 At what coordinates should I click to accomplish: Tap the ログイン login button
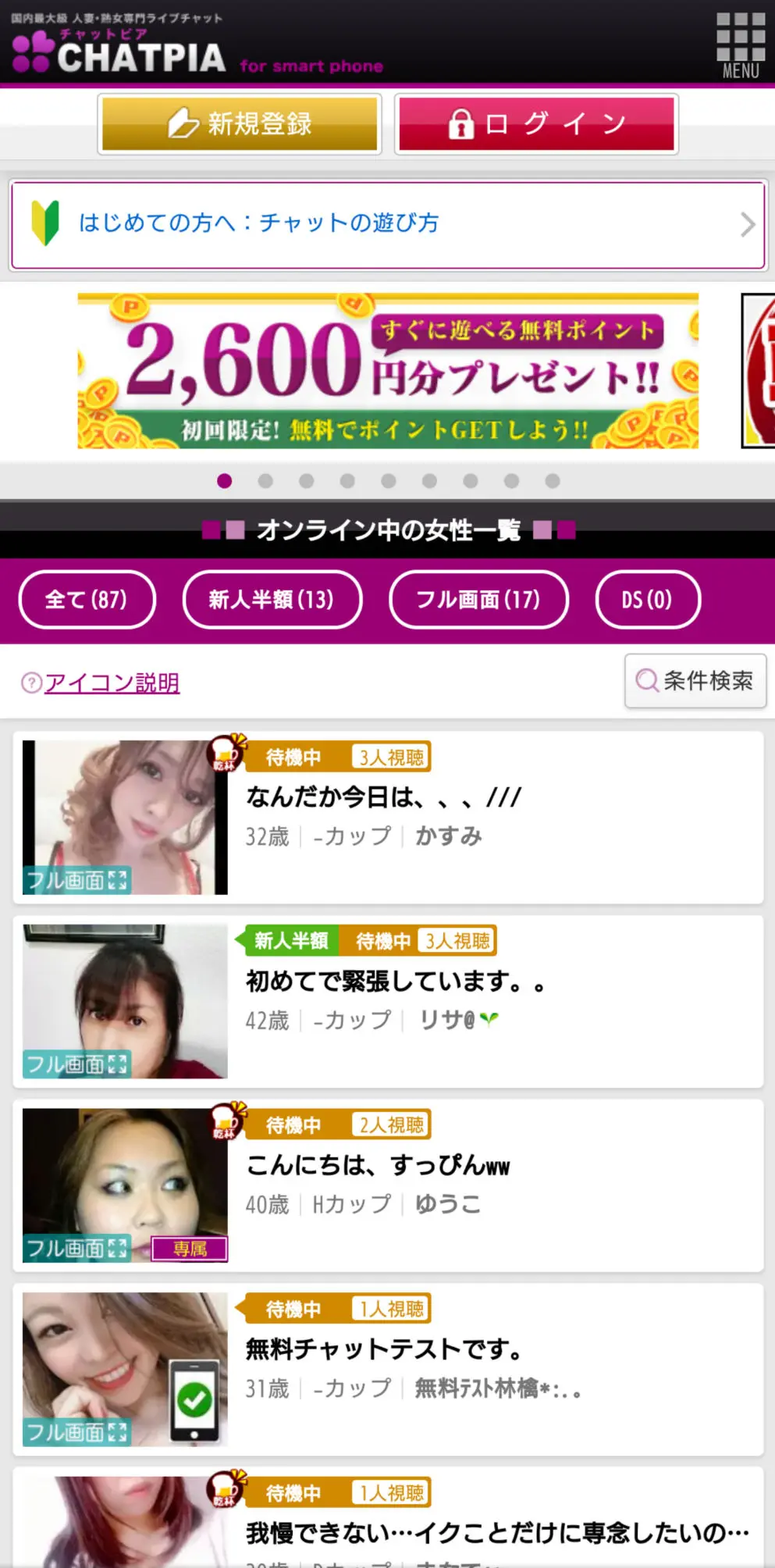(536, 123)
